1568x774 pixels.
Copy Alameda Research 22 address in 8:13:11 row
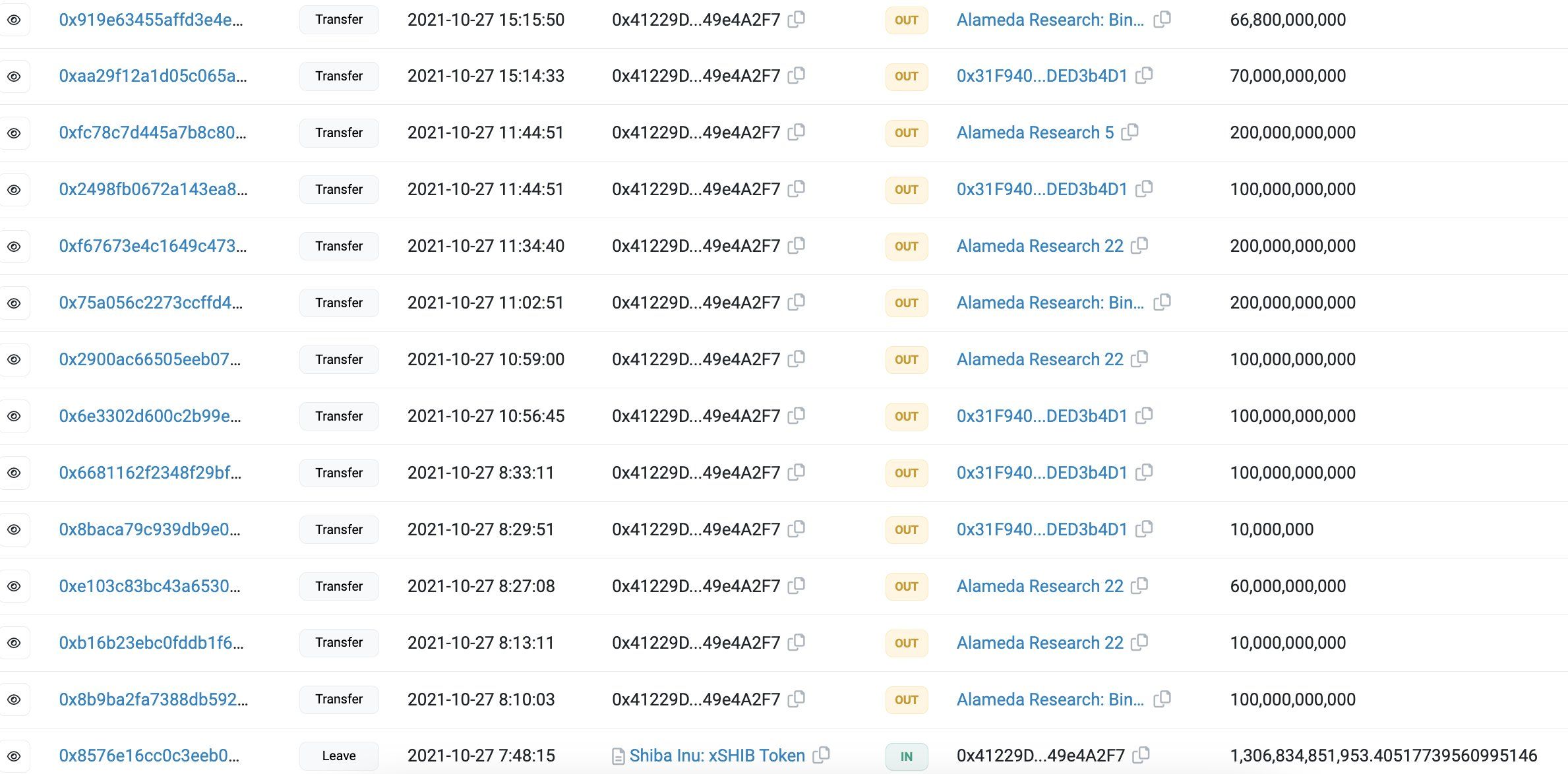(x=1139, y=642)
